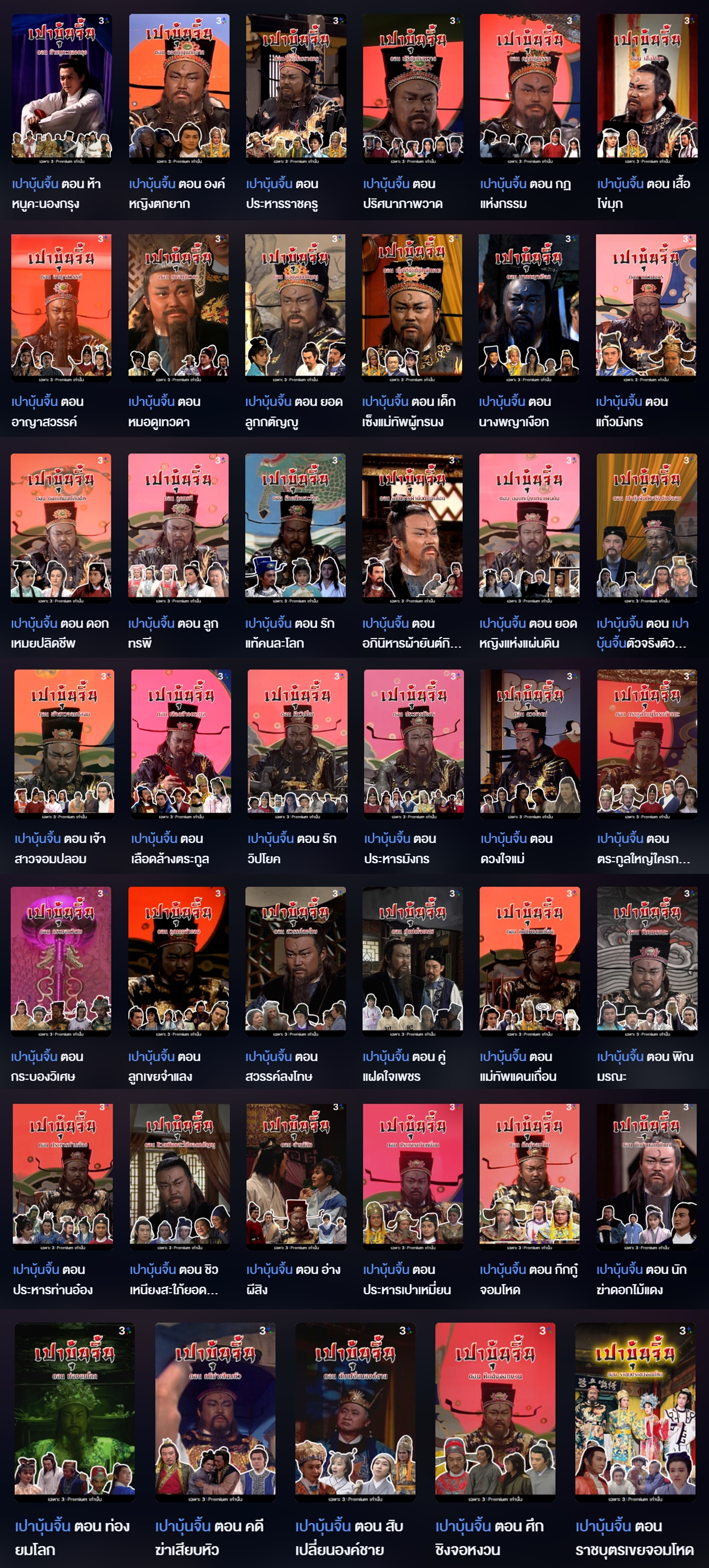Open เปาบุ้นจิ้น ตอน กระบองวิเศษ
Image resolution: width=709 pixels, height=1568 pixels.
point(61,961)
